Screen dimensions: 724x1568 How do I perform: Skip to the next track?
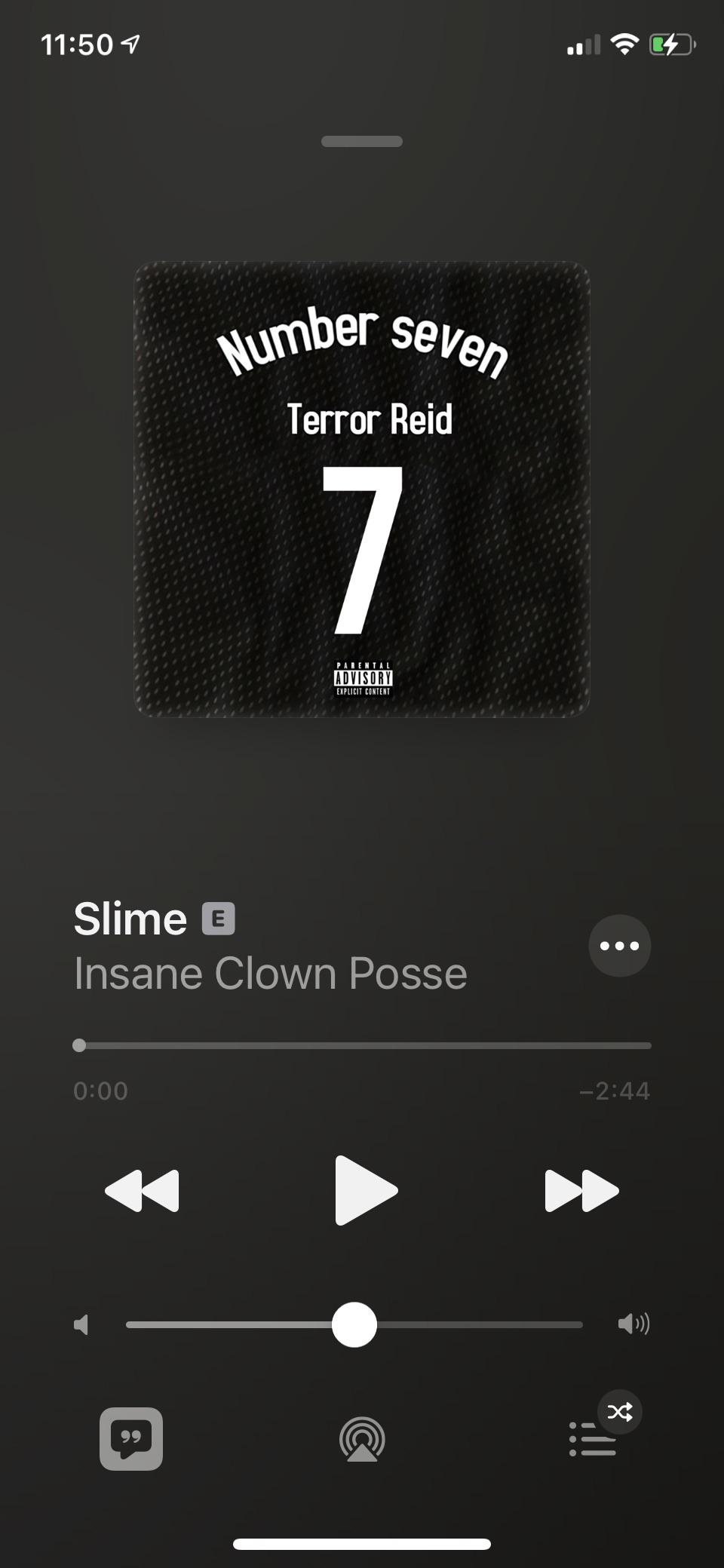[x=581, y=1190]
